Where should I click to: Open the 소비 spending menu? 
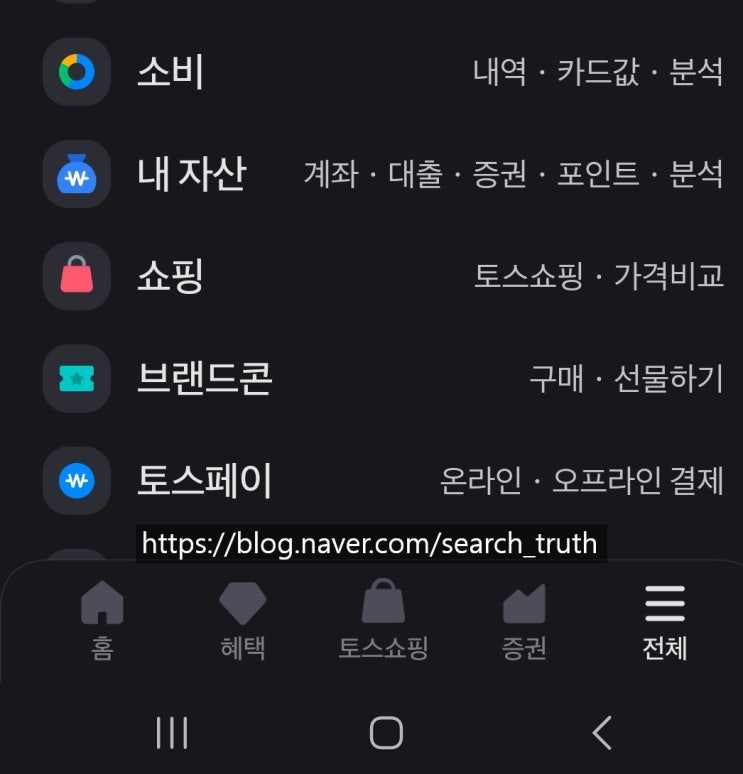coord(170,72)
